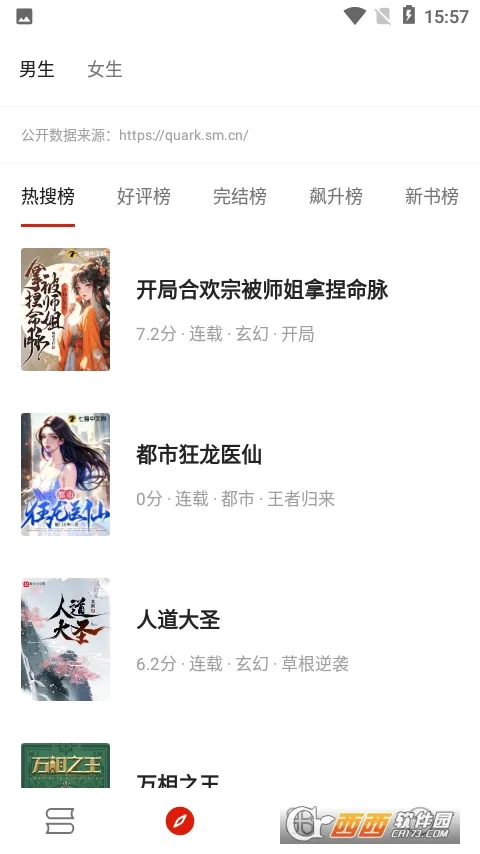Screen dimensions: 480x854
Task: Show the 飙升榜 ranking
Action: click(x=336, y=196)
